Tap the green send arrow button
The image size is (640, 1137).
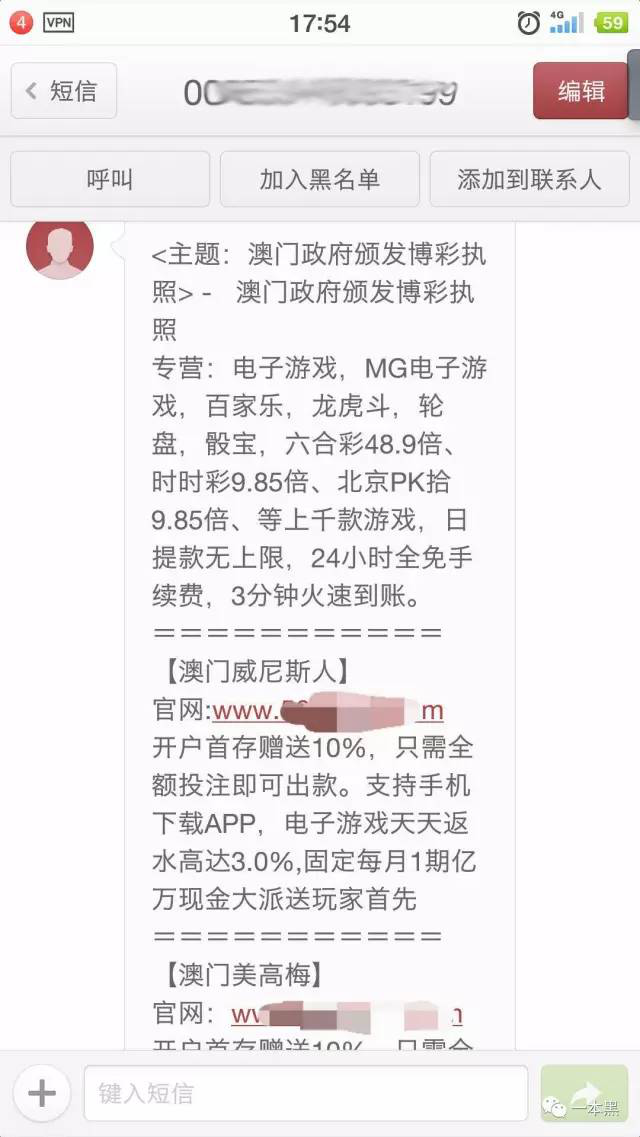585,1093
